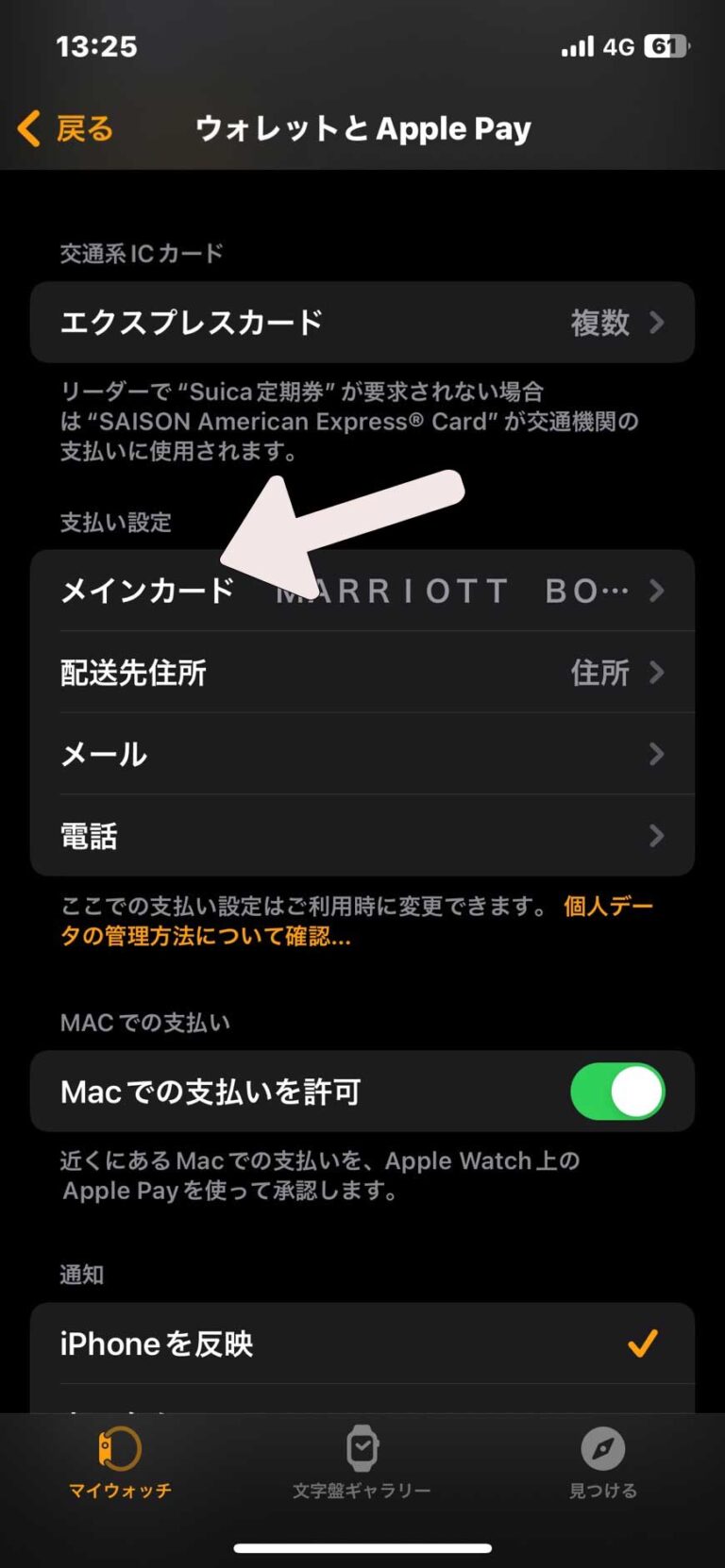Tap the orange checkmark beside iPhoneを反映
Image resolution: width=725 pixels, height=1568 pixels.
pyautogui.click(x=642, y=1344)
